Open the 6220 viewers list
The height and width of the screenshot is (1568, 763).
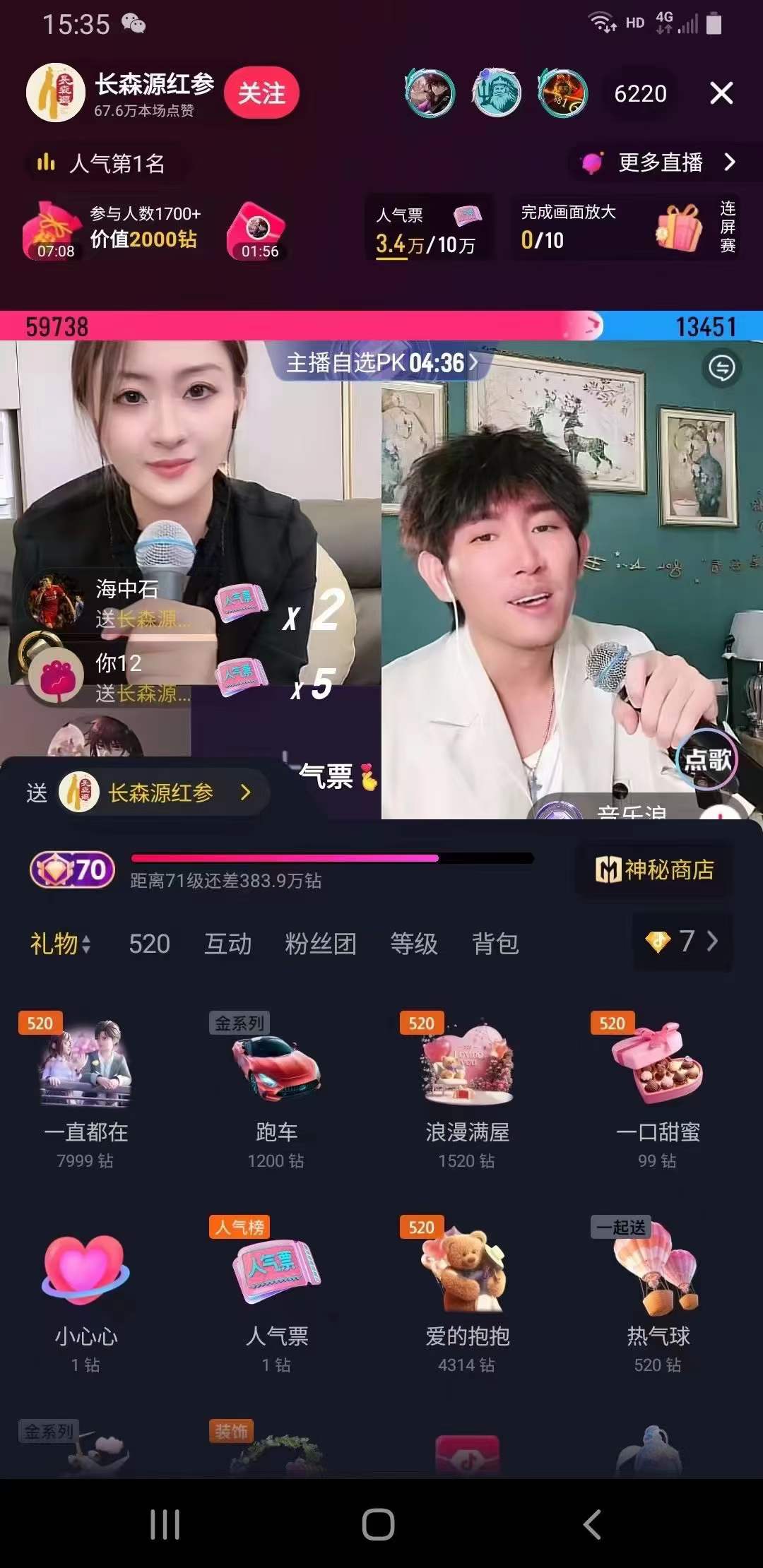click(x=640, y=93)
